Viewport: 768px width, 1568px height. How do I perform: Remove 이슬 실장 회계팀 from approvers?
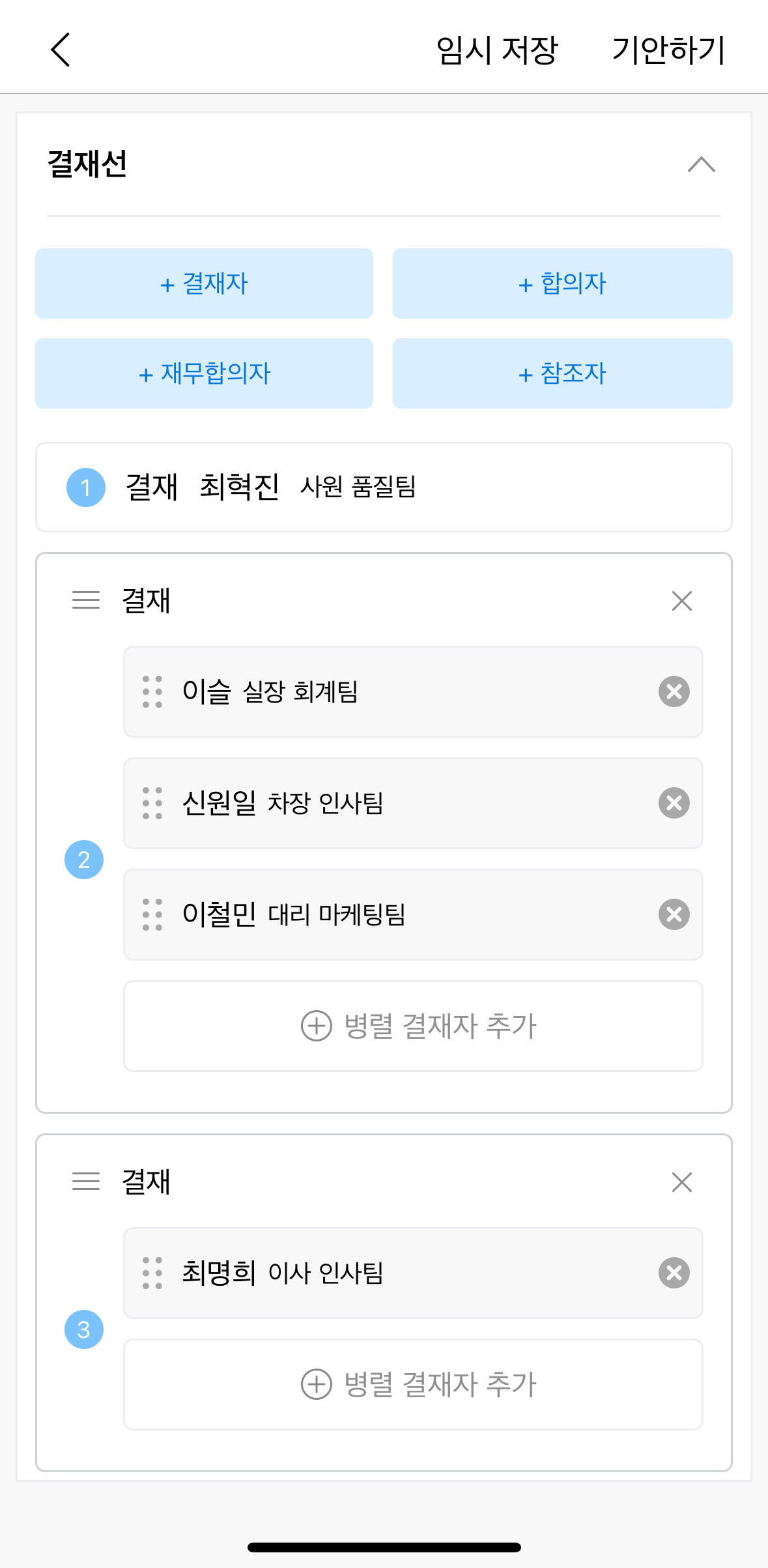coord(674,691)
